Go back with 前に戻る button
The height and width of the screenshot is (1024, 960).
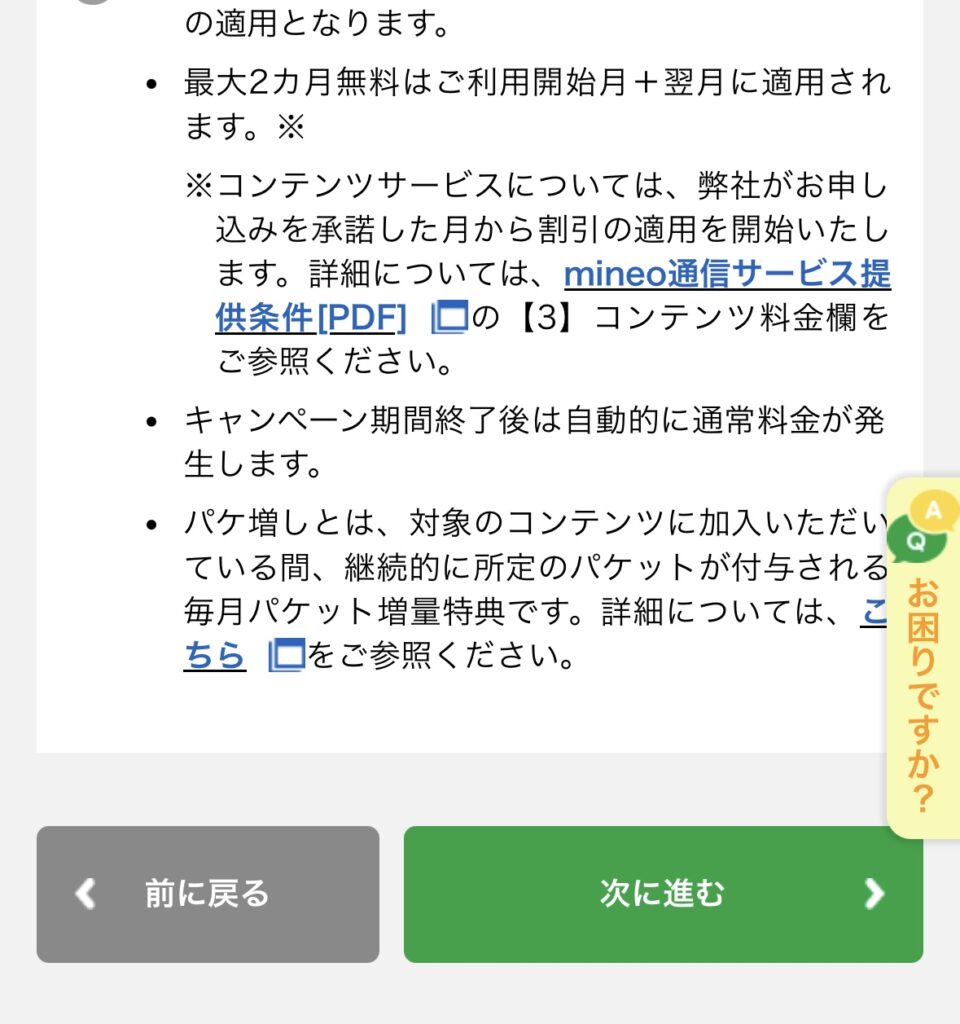point(208,893)
